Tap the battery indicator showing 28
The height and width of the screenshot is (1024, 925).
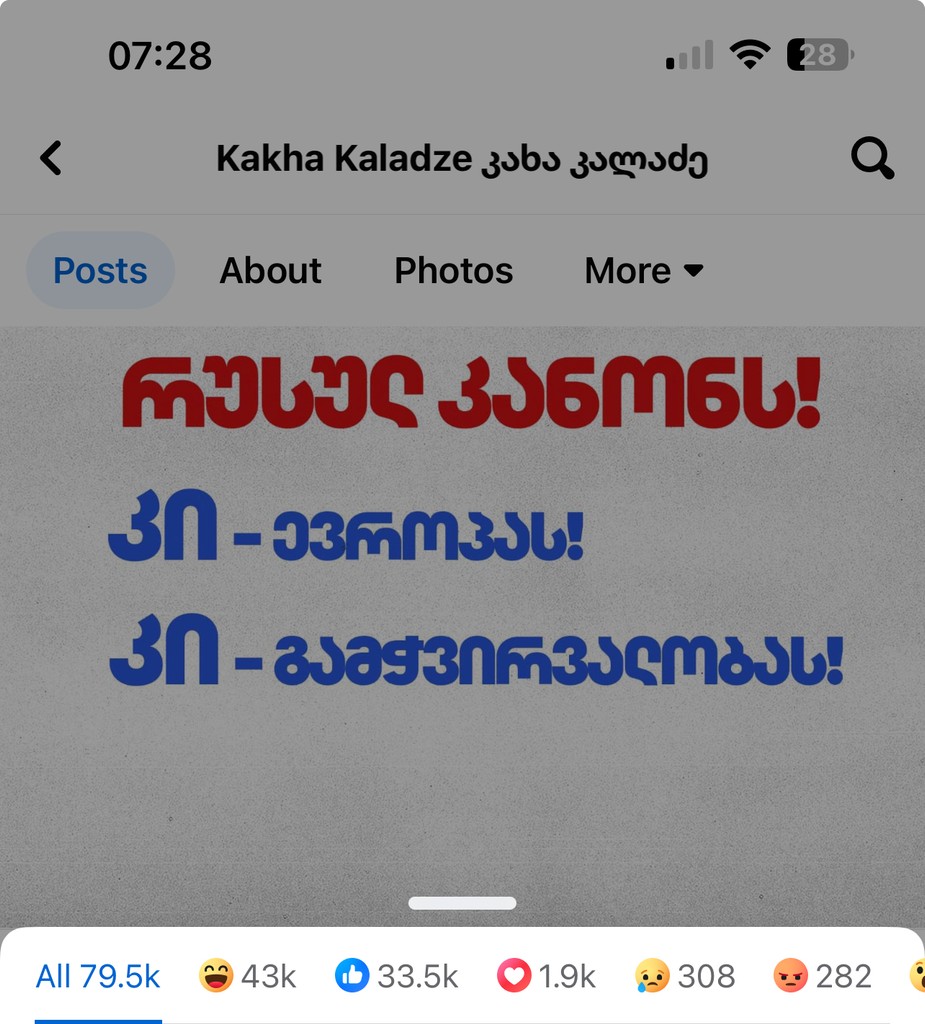click(818, 54)
